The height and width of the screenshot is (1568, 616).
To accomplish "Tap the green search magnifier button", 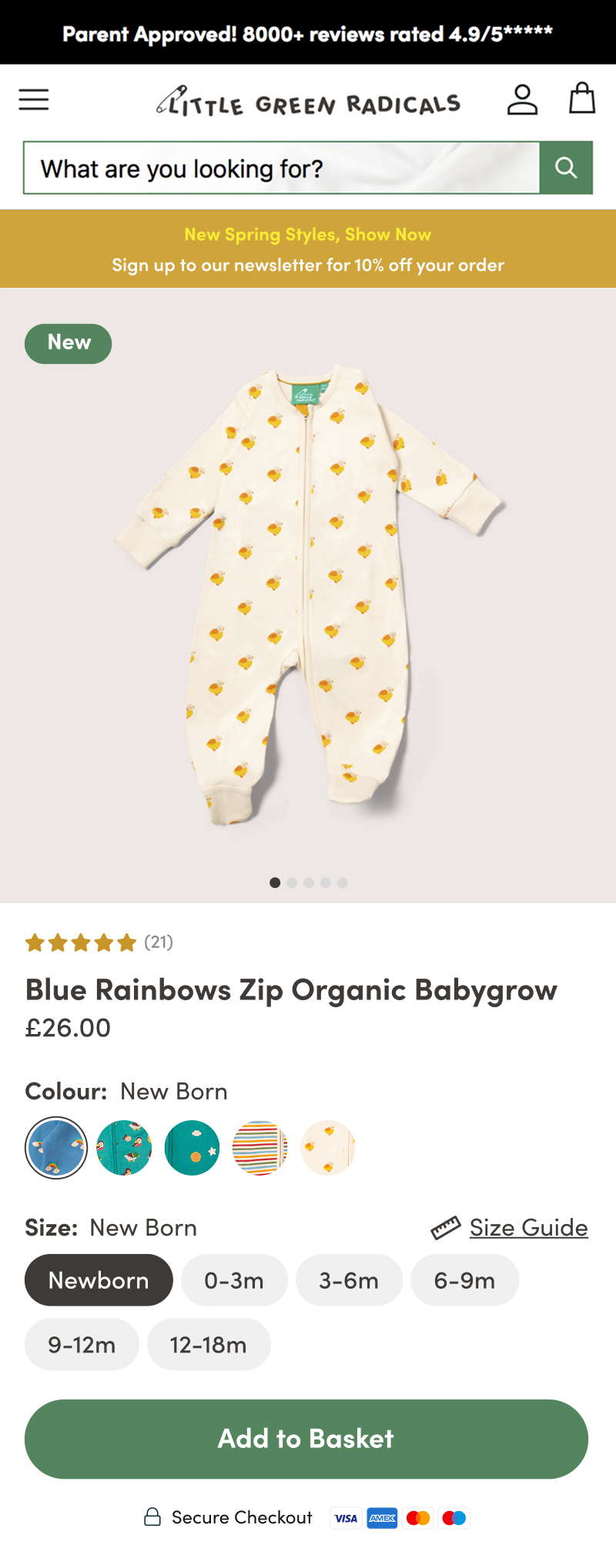I will click(x=566, y=168).
